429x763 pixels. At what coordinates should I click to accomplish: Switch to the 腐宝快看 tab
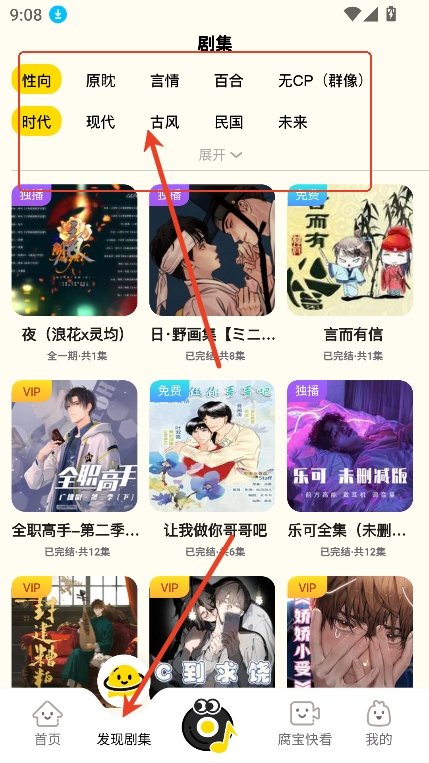[x=305, y=724]
